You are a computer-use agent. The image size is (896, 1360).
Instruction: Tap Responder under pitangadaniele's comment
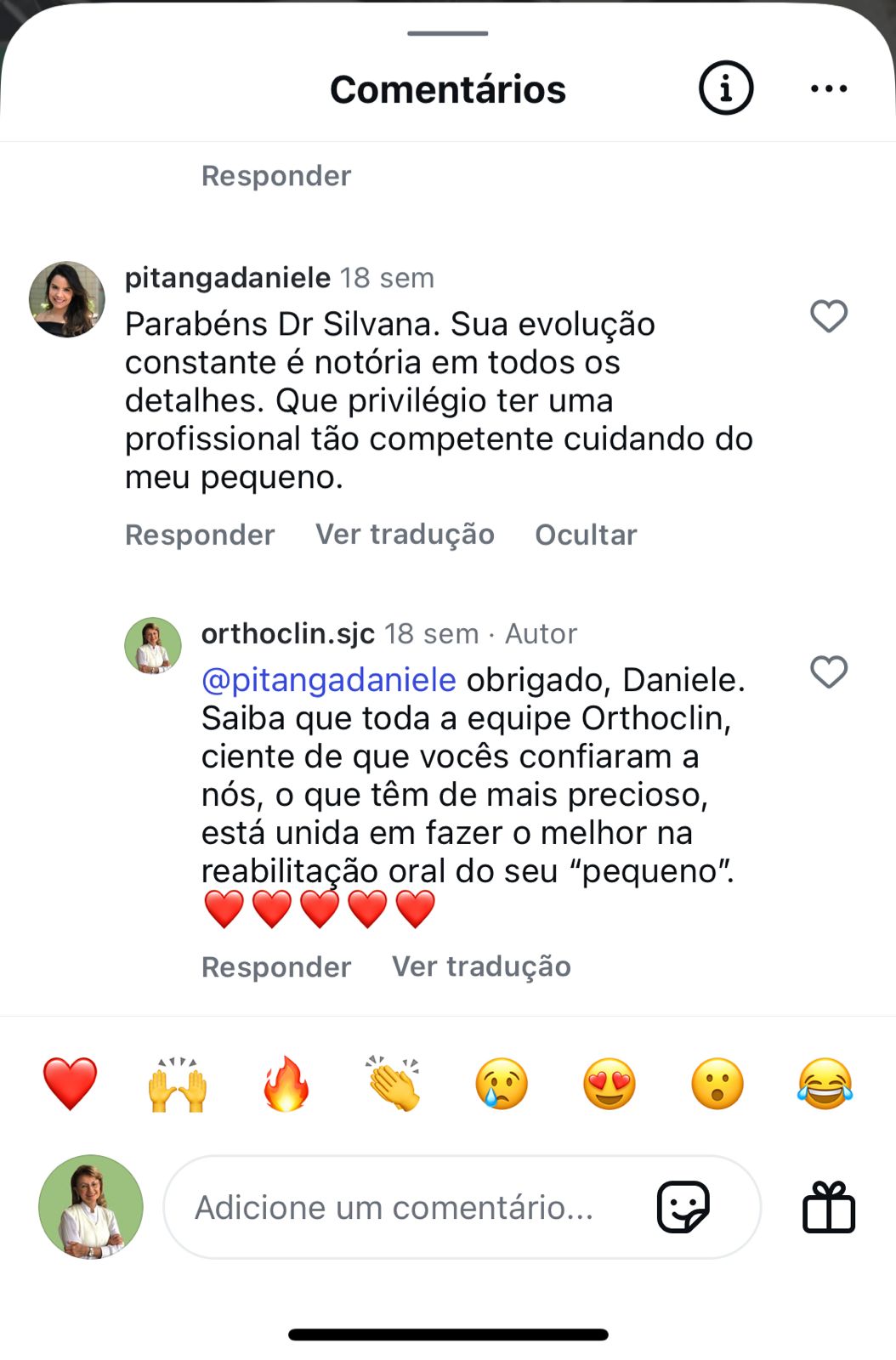click(200, 535)
